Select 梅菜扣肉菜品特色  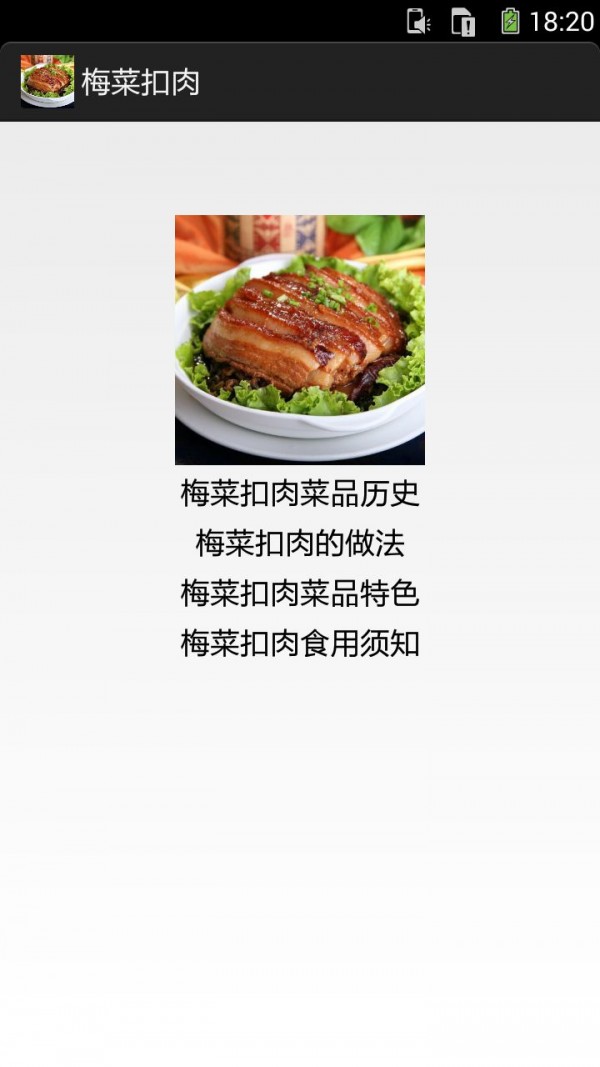point(300,594)
